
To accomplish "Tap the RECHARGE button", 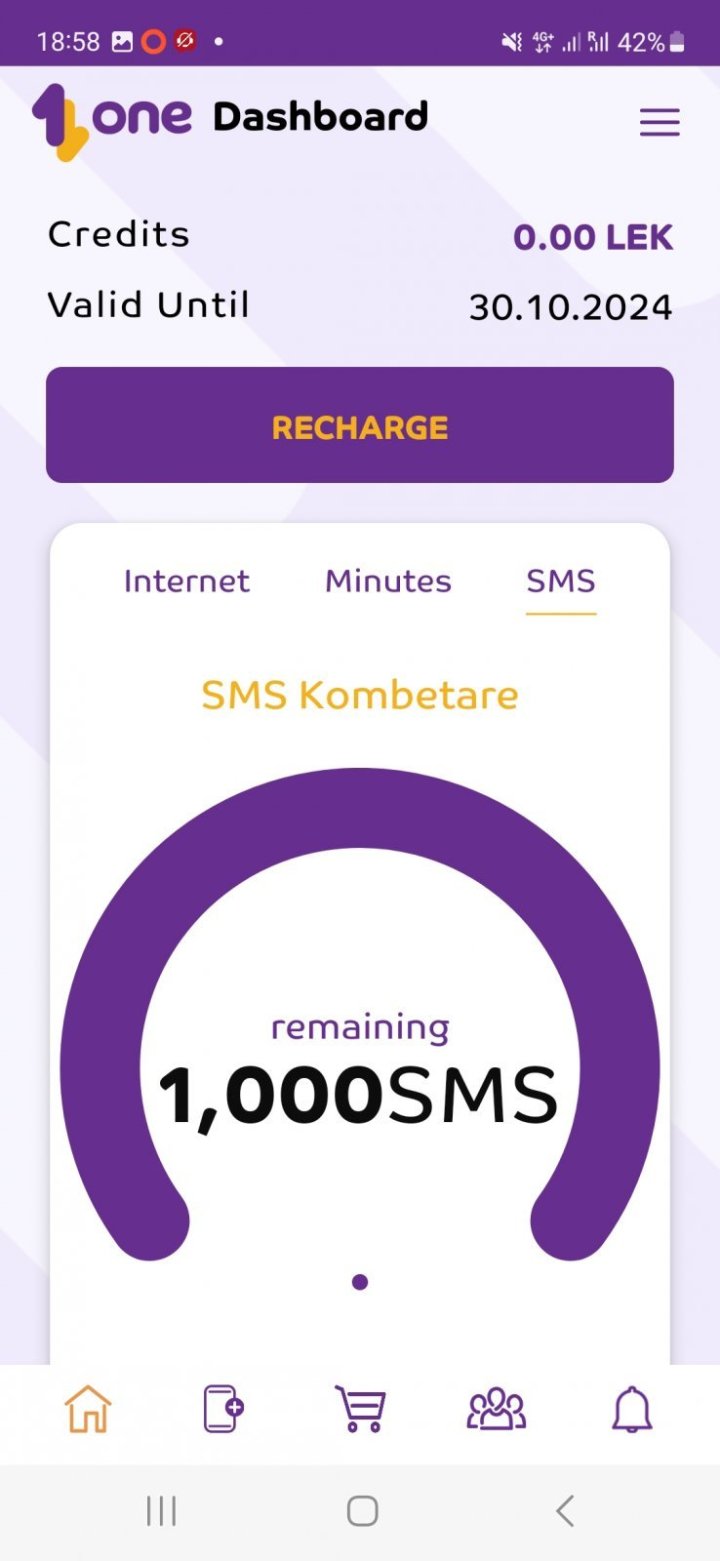I will pos(360,425).
